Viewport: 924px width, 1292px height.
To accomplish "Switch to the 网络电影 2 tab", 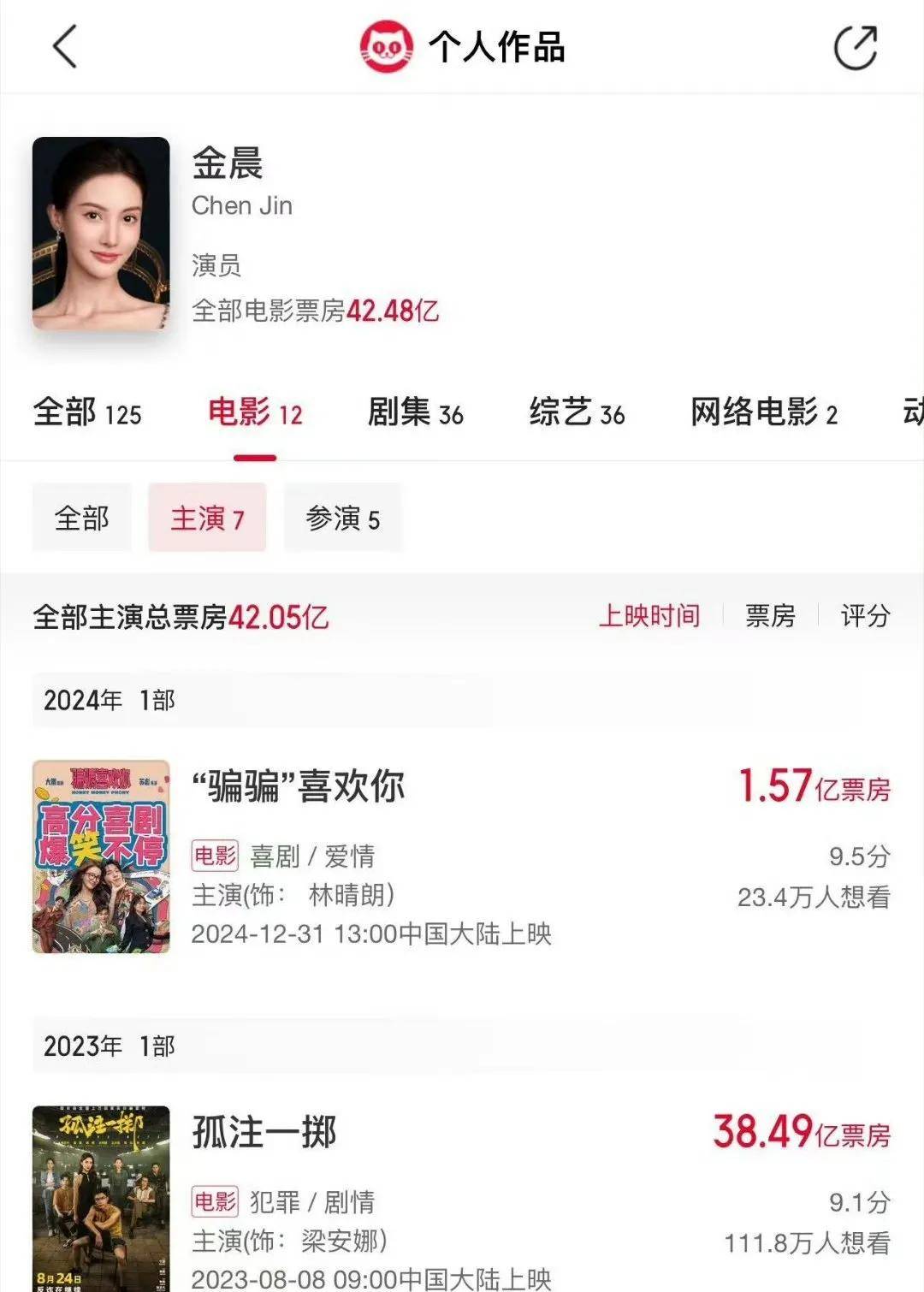I will pos(763,413).
